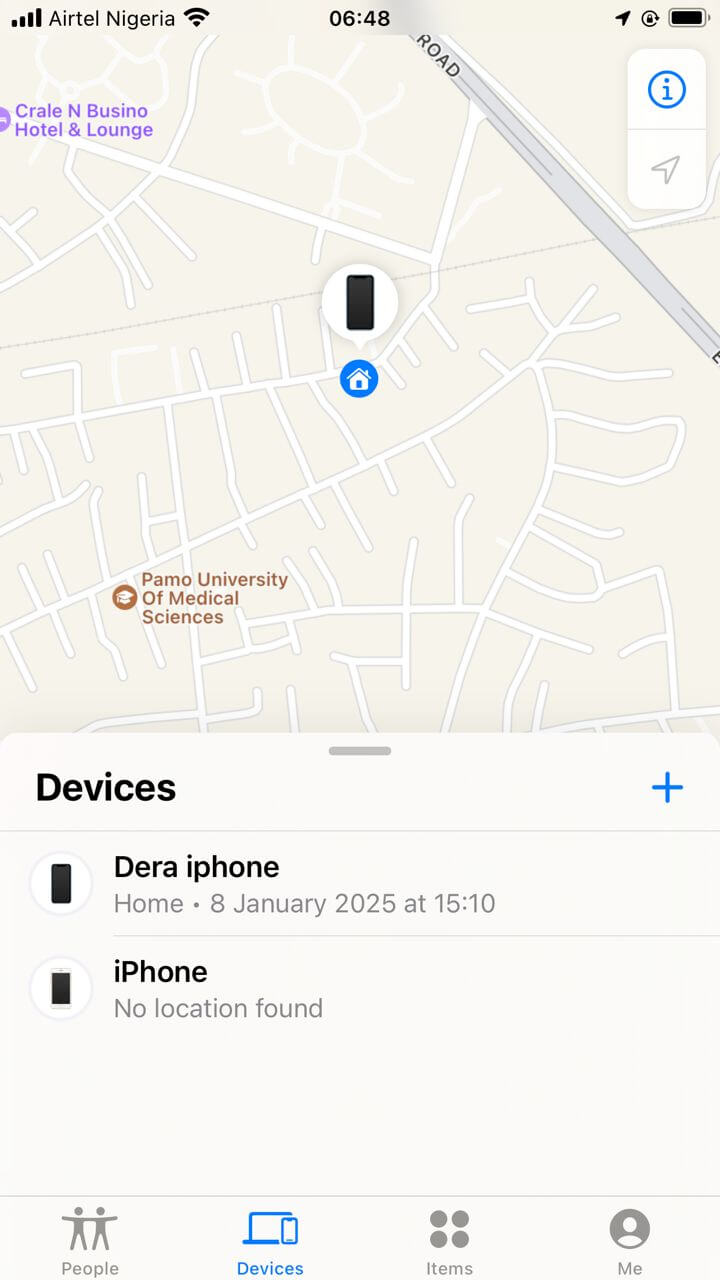Tap the location tracking arrow on the map

666,170
